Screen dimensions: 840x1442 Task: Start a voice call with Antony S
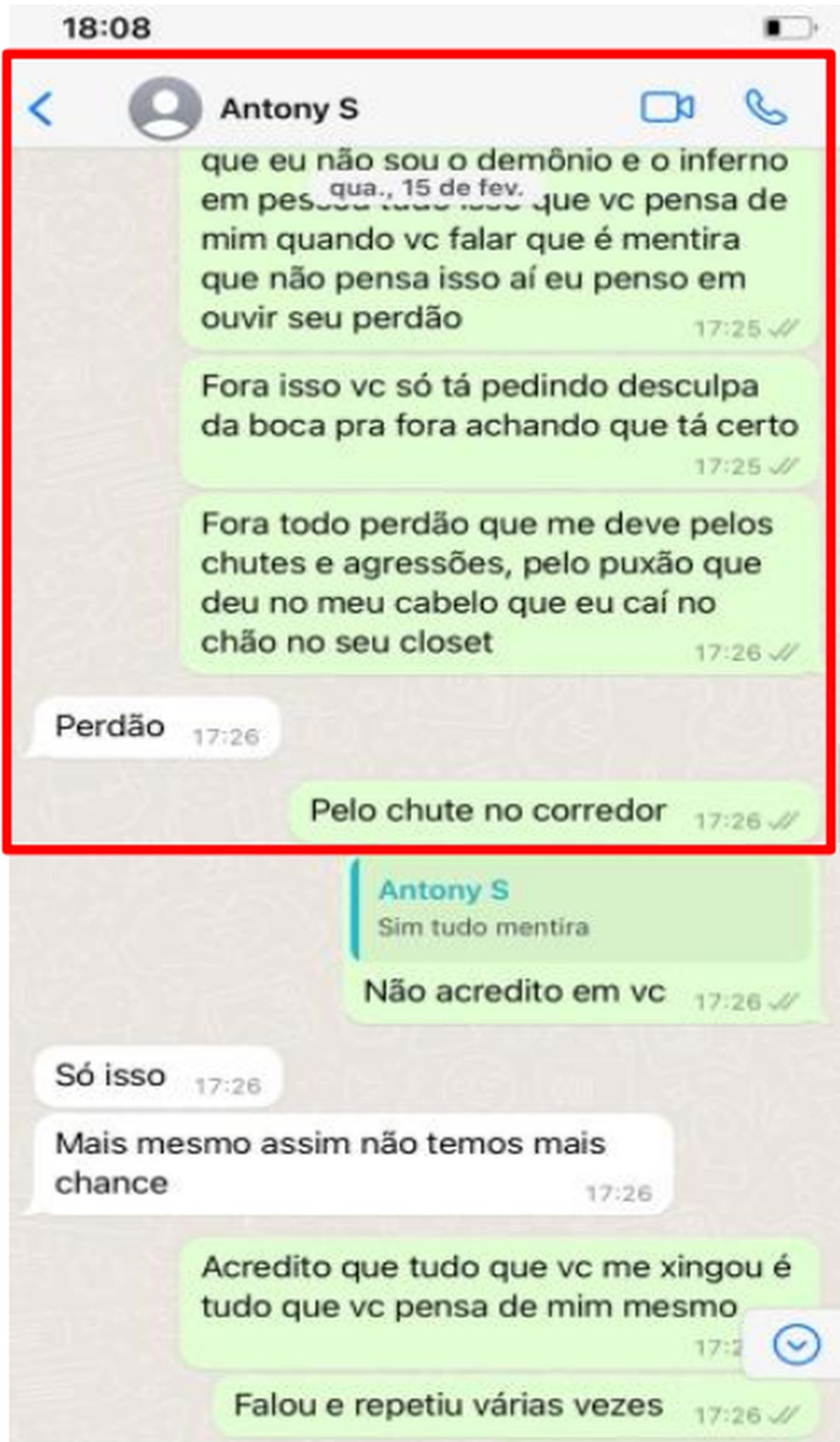click(767, 108)
